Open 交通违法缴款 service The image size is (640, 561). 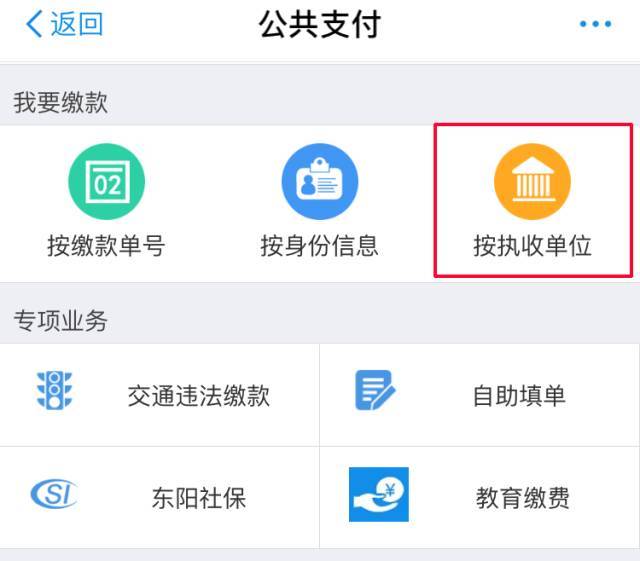[160, 394]
